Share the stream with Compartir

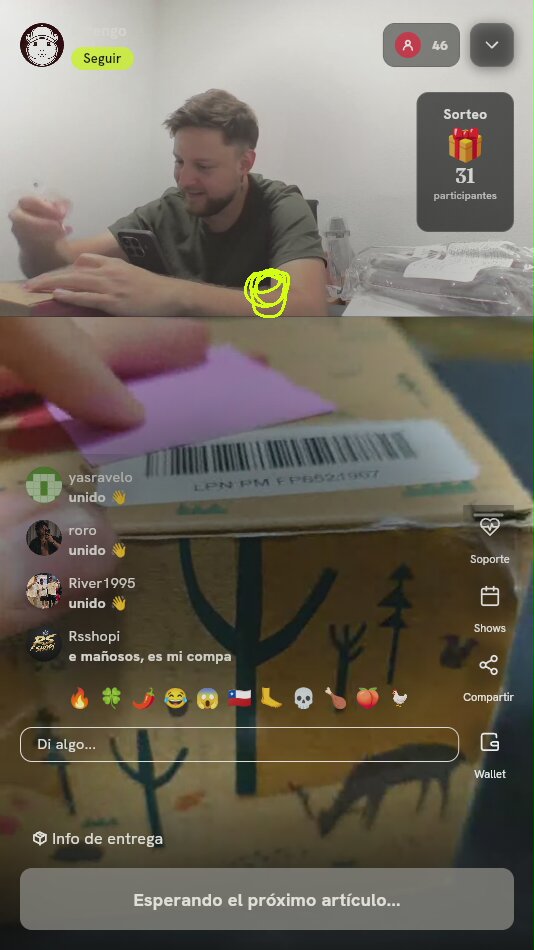click(x=489, y=678)
